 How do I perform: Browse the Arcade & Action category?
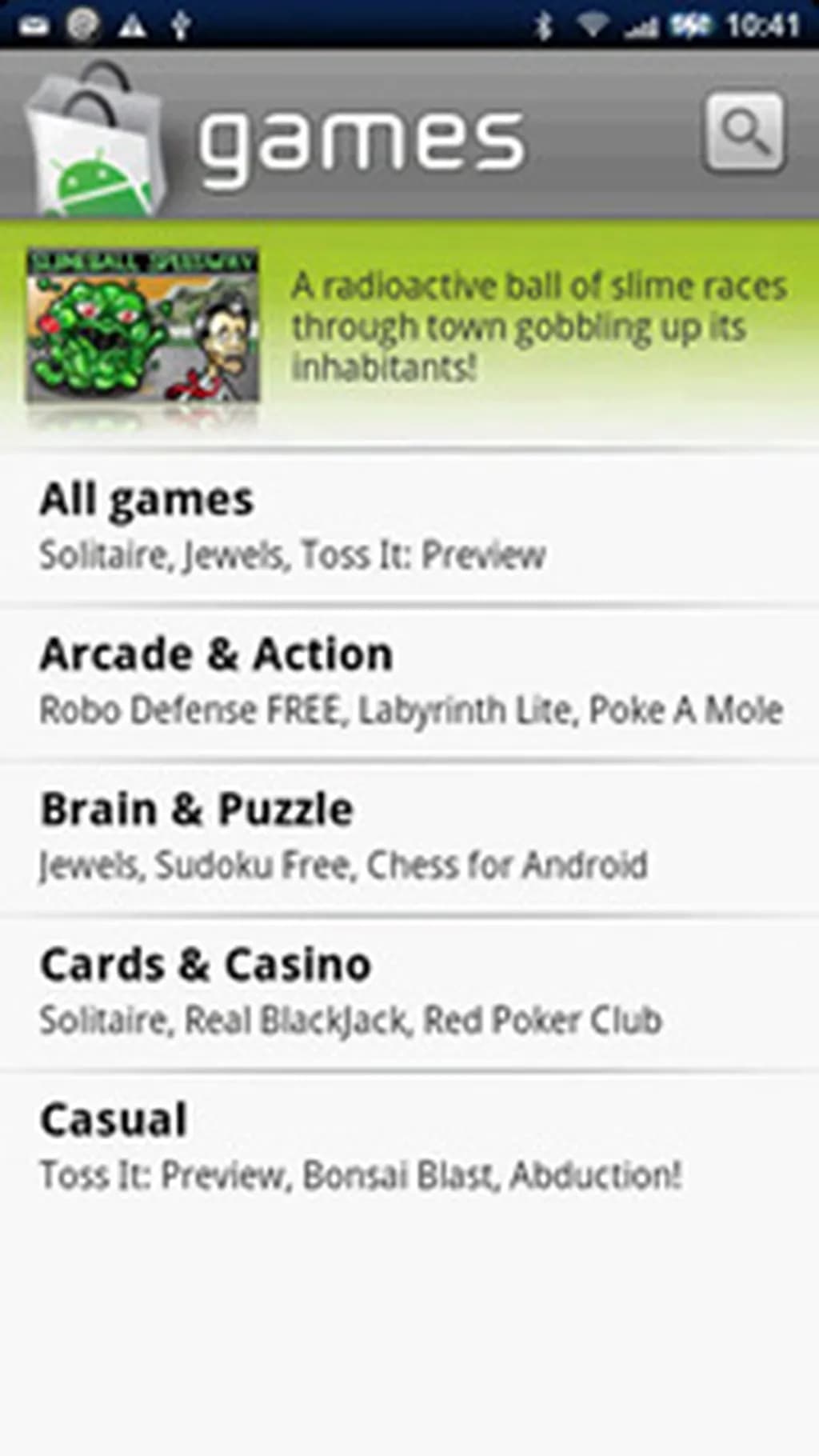coord(408,682)
